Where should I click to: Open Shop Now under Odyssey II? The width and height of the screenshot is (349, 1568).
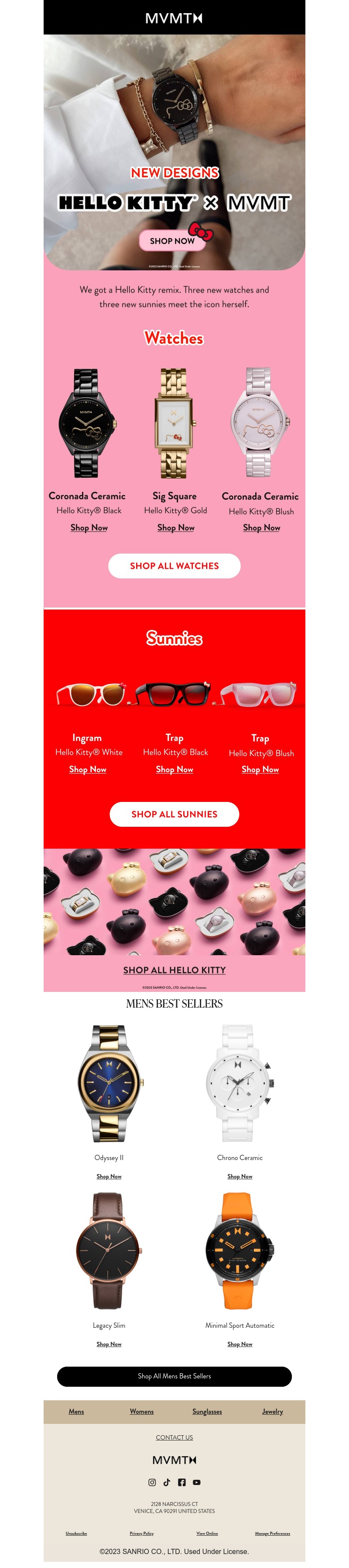click(109, 1176)
